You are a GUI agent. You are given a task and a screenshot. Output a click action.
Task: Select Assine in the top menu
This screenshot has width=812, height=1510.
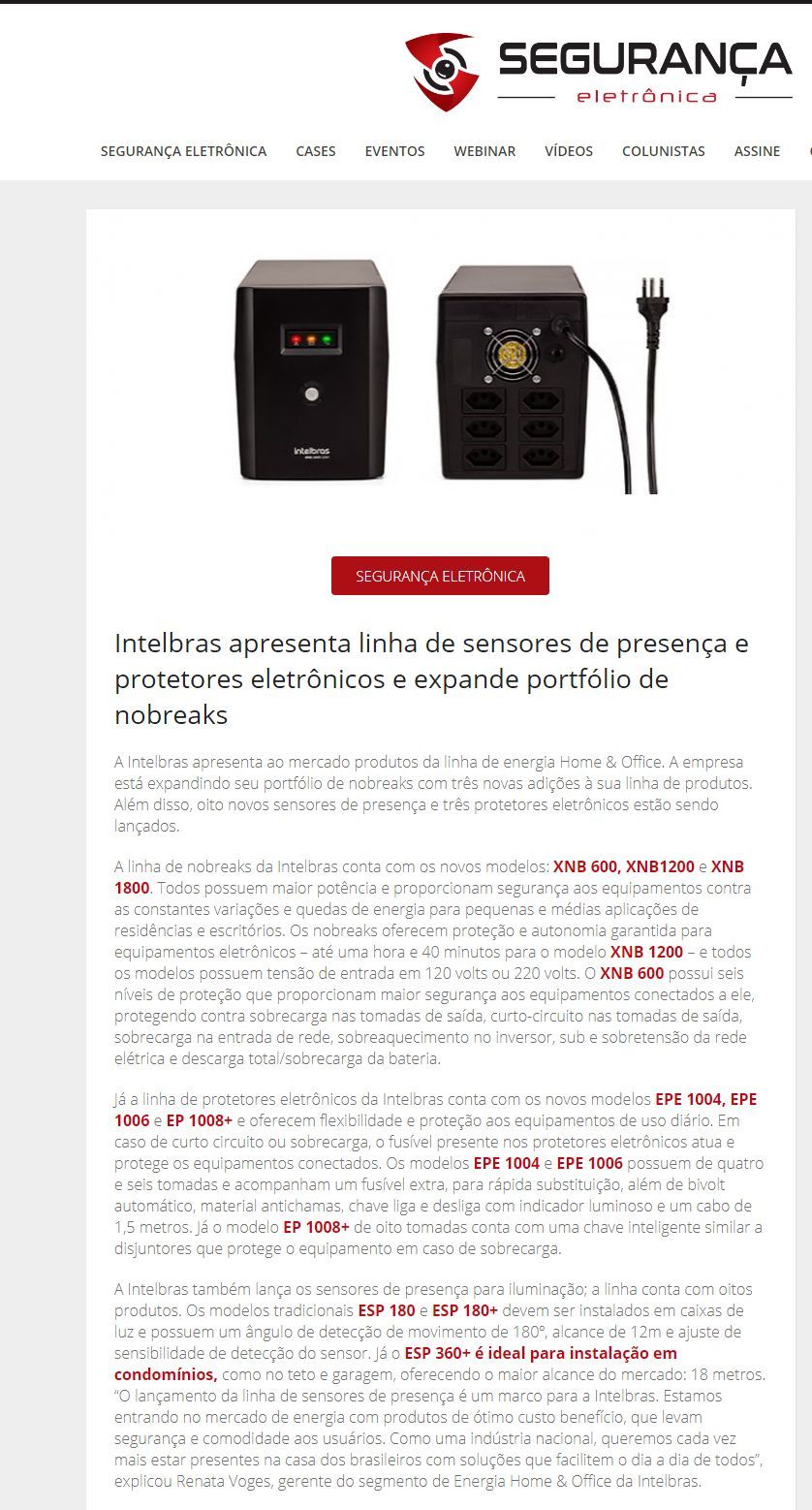tap(757, 151)
